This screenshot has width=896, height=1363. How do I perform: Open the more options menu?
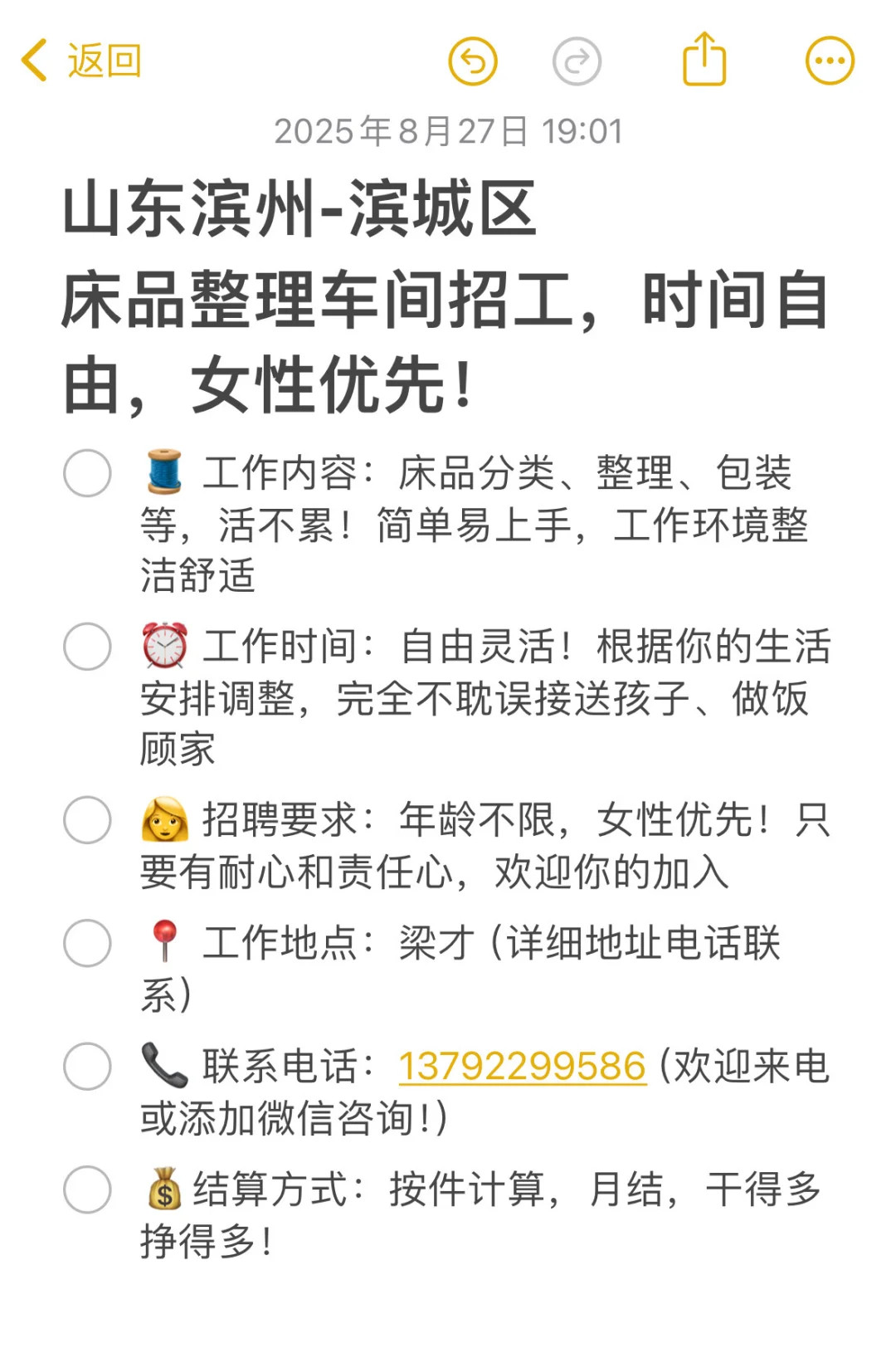click(x=830, y=61)
